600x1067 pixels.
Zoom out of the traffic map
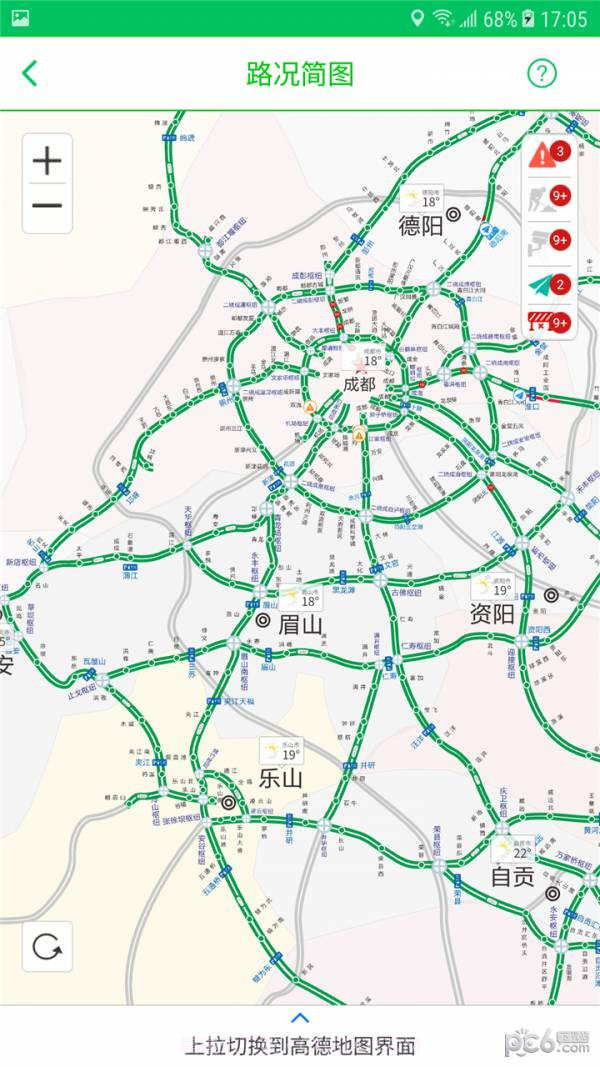click(x=47, y=207)
